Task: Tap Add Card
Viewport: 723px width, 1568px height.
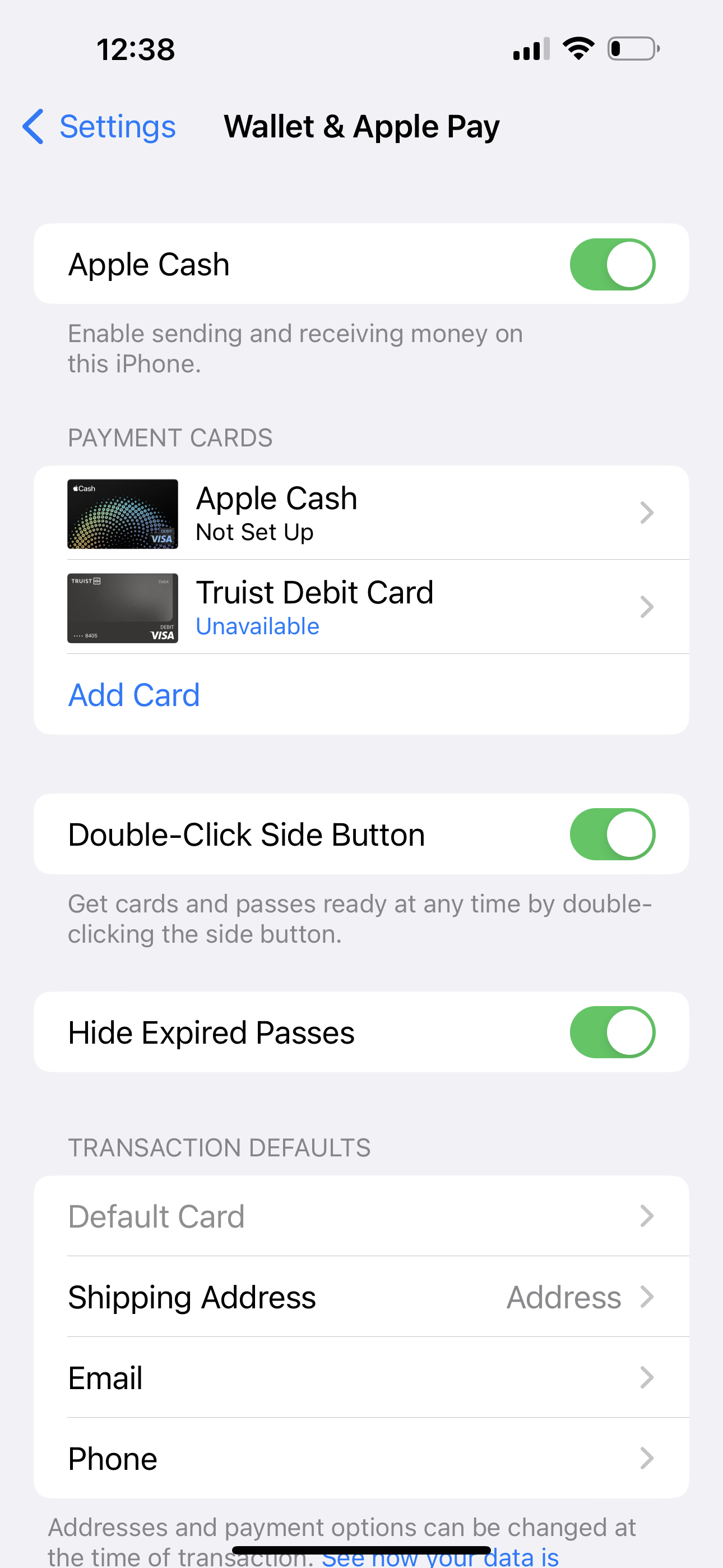Action: coord(134,695)
